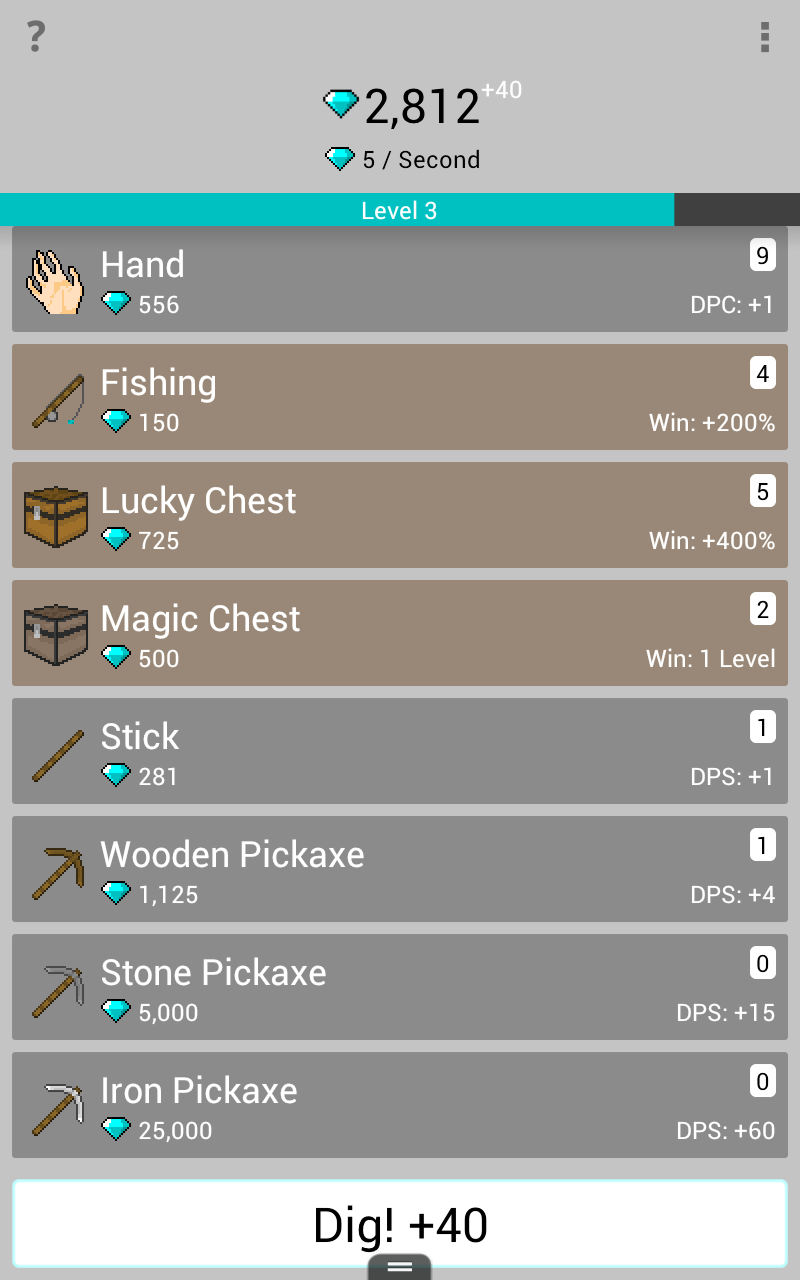This screenshot has height=1280, width=800.
Task: Click the diamond icon next to total count
Action: tap(341, 103)
